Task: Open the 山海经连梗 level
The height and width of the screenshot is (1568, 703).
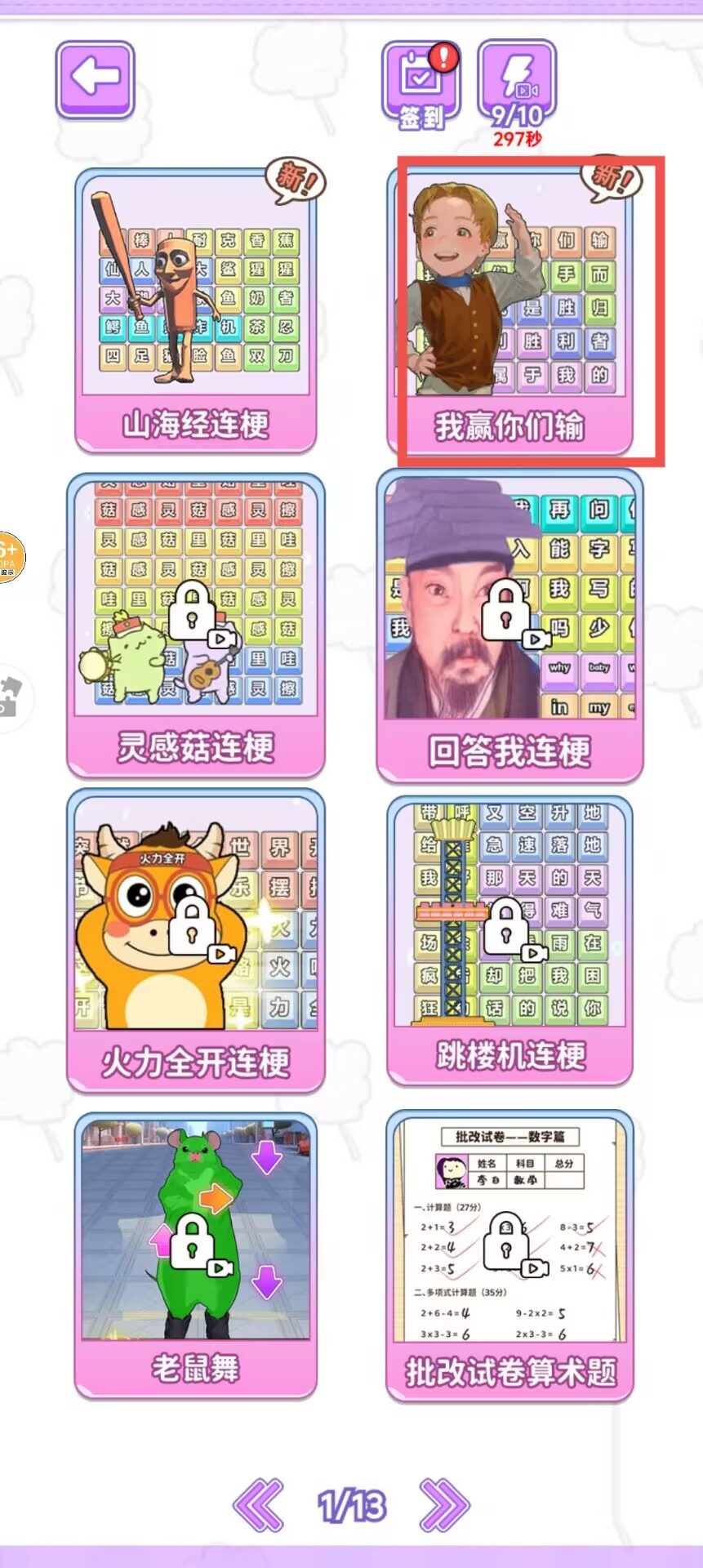Action: pos(195,310)
